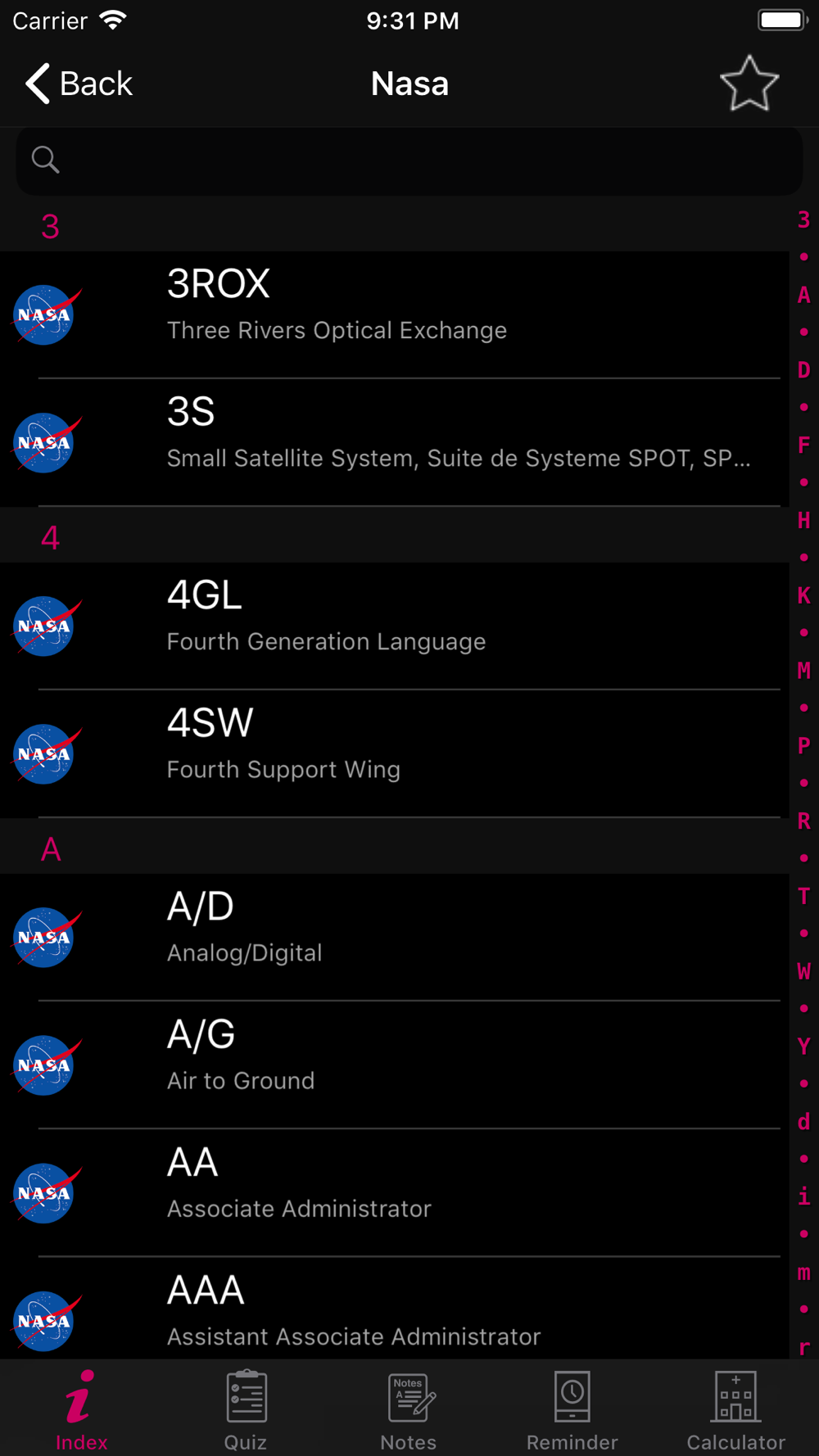
Task: Open the AAA Assistant Associate Administrator row
Action: pos(395,1309)
